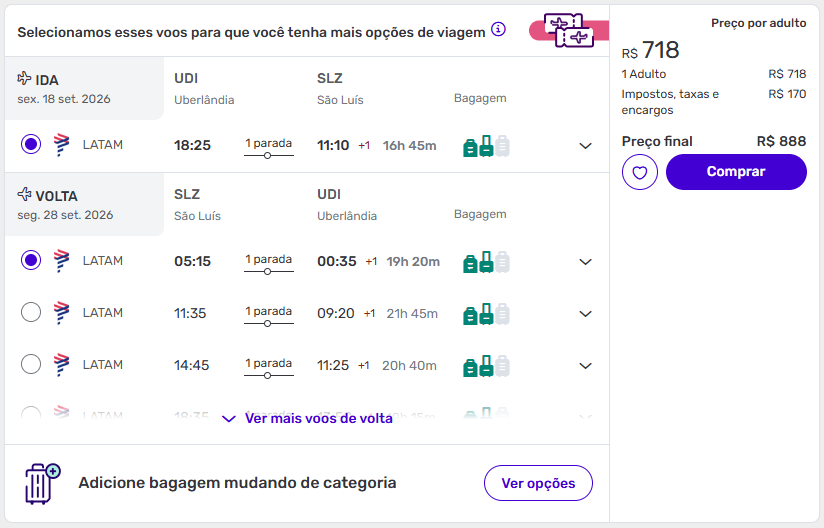Viewport: 824px width, 528px height.
Task: Tap the Comprar button
Action: coord(736,172)
